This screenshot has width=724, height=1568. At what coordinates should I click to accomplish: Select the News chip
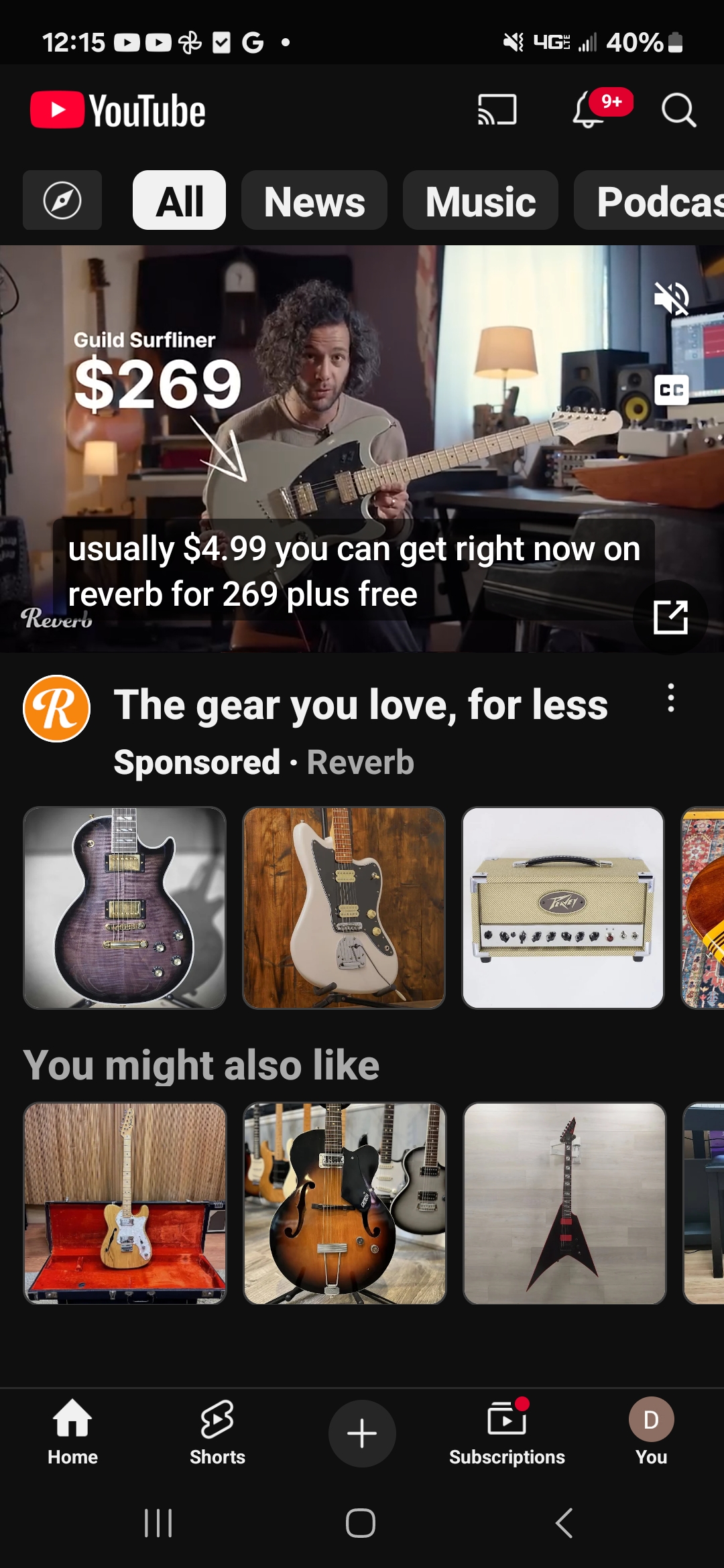[314, 200]
